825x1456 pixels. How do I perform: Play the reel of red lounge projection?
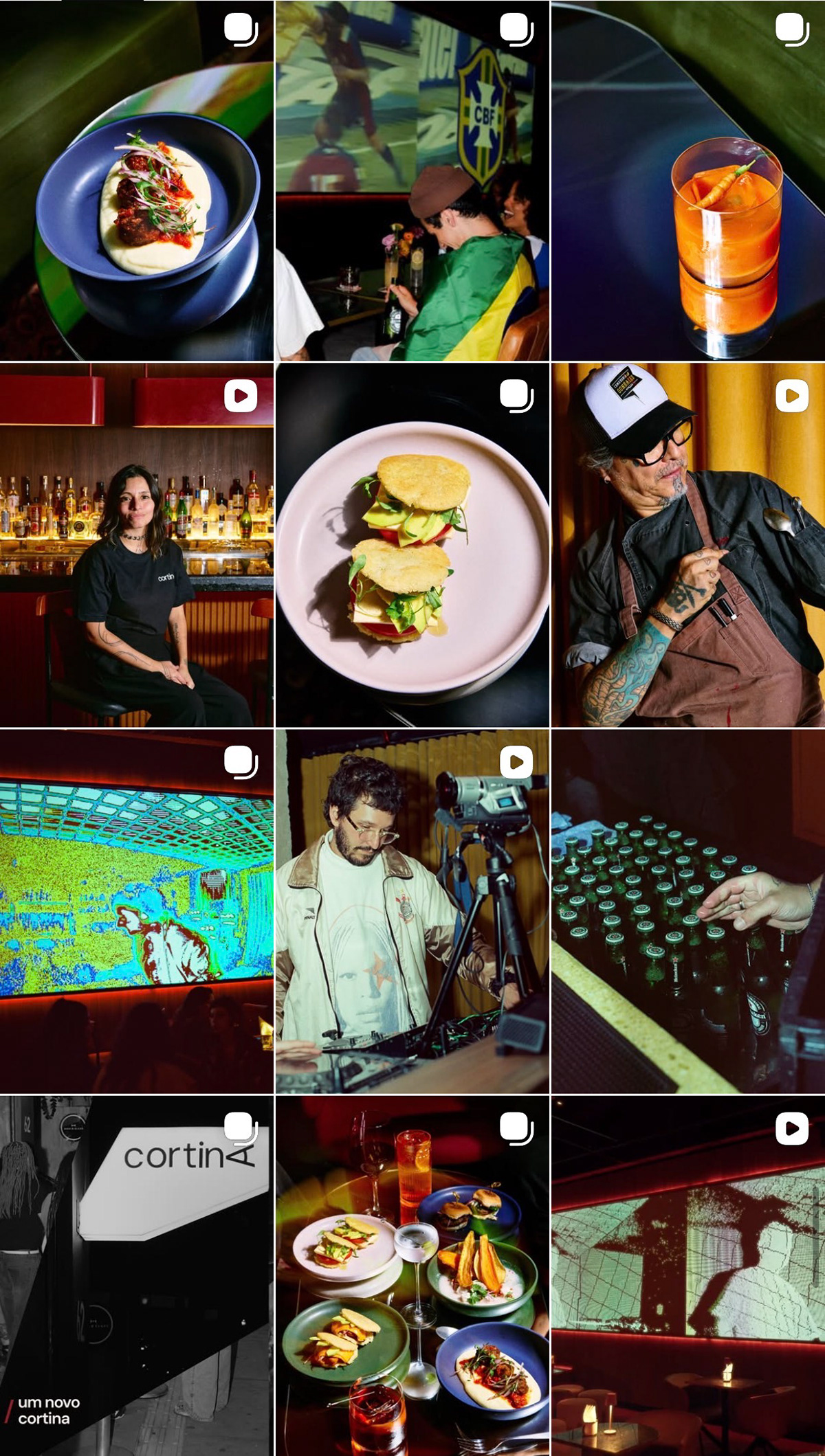pyautogui.click(x=688, y=1276)
